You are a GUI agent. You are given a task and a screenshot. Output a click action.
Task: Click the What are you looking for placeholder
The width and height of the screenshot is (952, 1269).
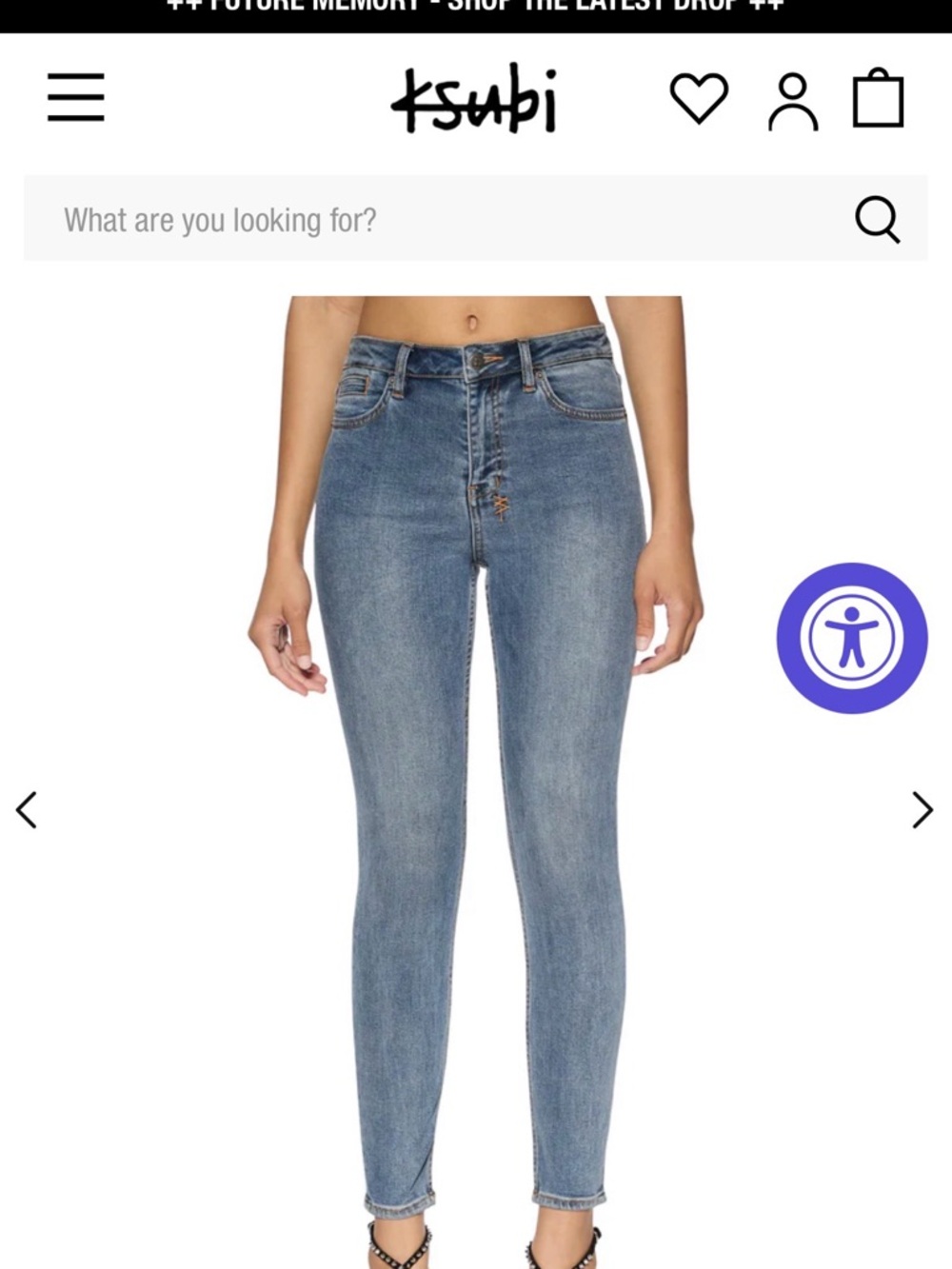[x=221, y=220]
